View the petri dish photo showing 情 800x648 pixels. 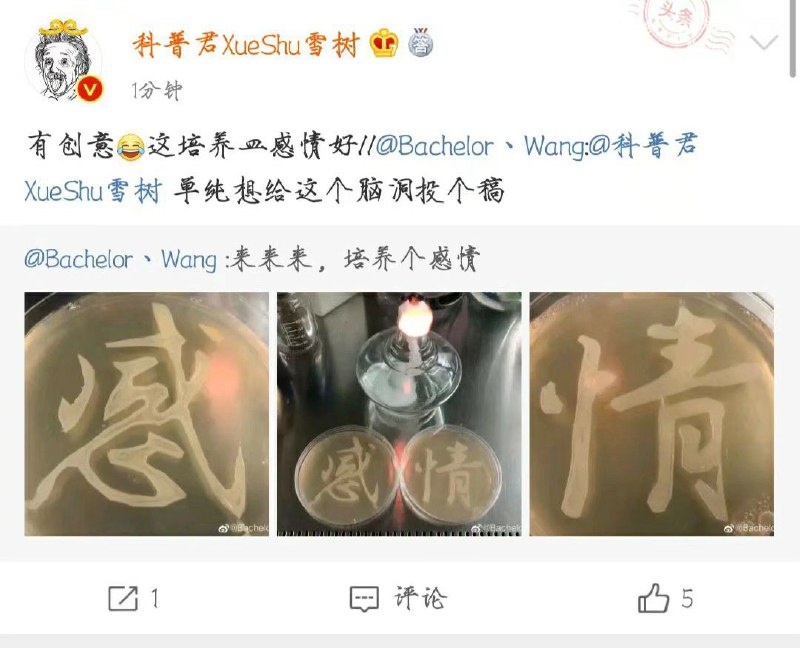coord(651,414)
